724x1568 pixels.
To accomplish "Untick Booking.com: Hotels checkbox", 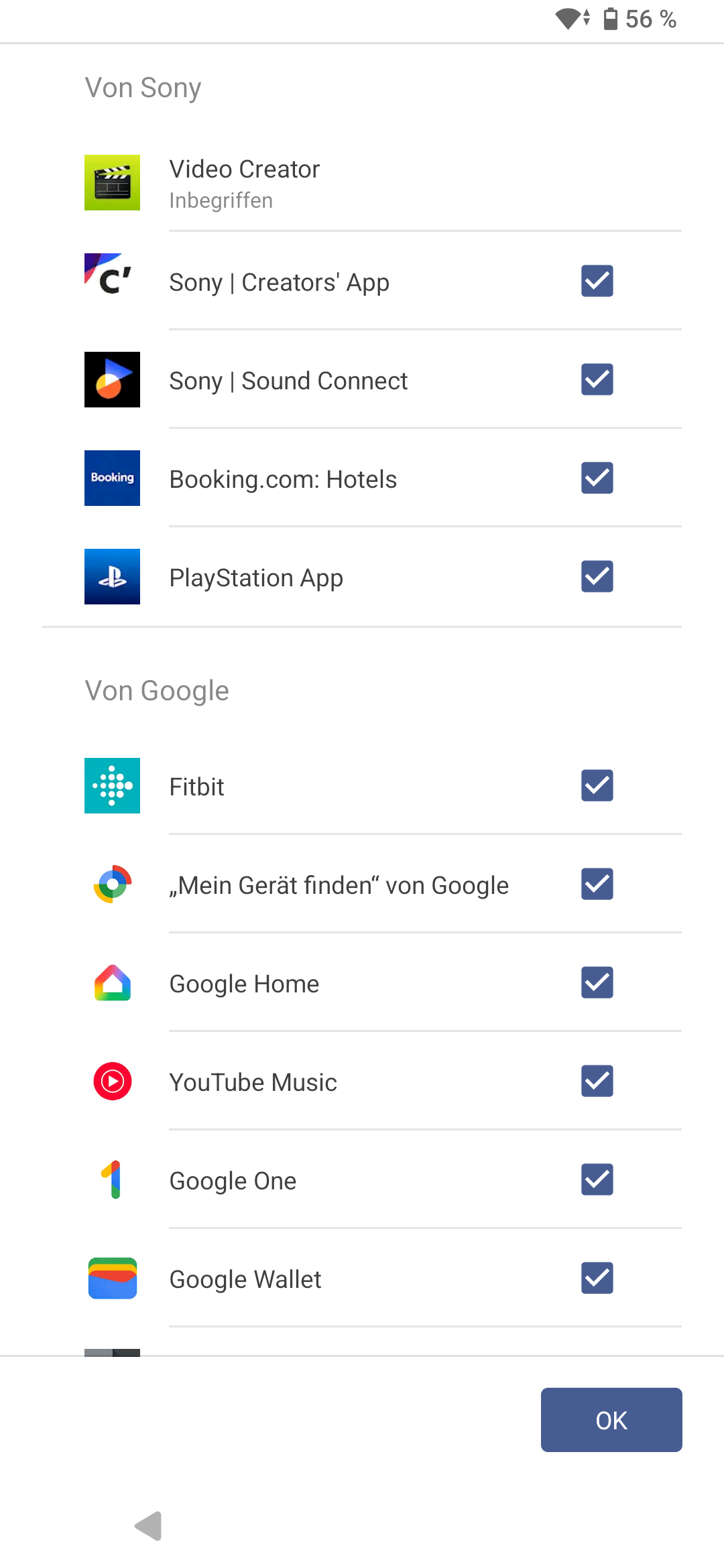I will click(597, 478).
